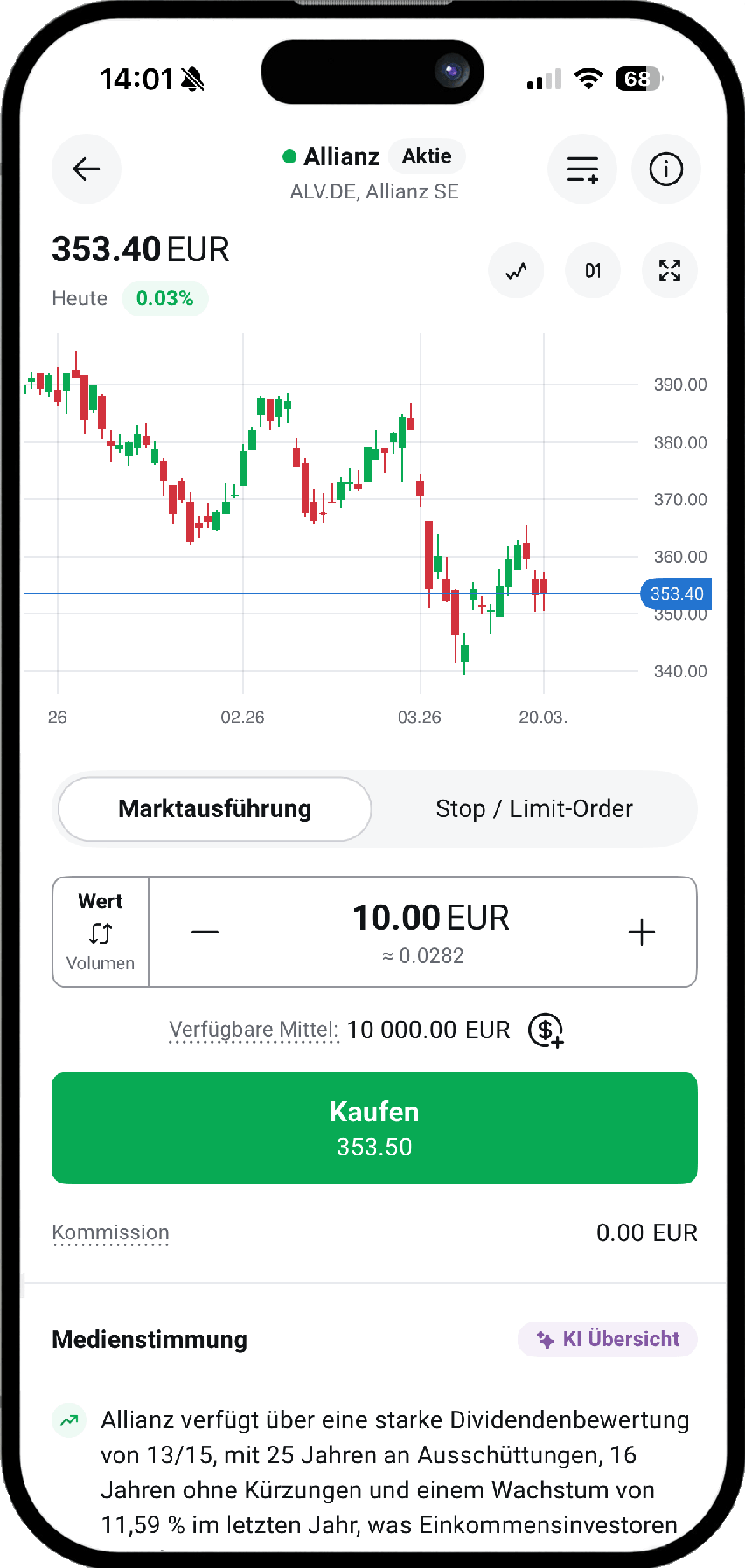Open the KI Übersicht AI summary
This screenshot has width=745, height=1568.
point(607,1339)
